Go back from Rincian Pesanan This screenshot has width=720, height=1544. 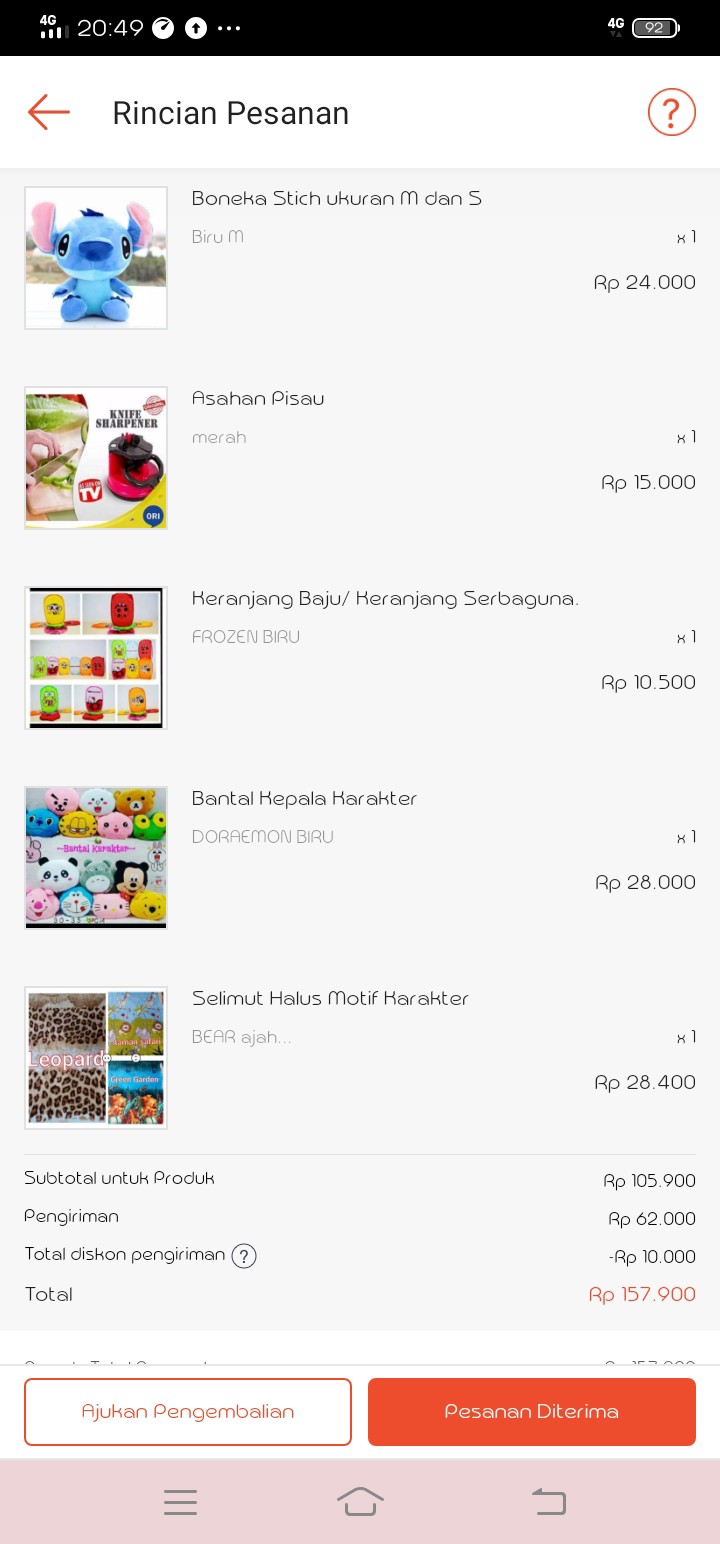49,112
